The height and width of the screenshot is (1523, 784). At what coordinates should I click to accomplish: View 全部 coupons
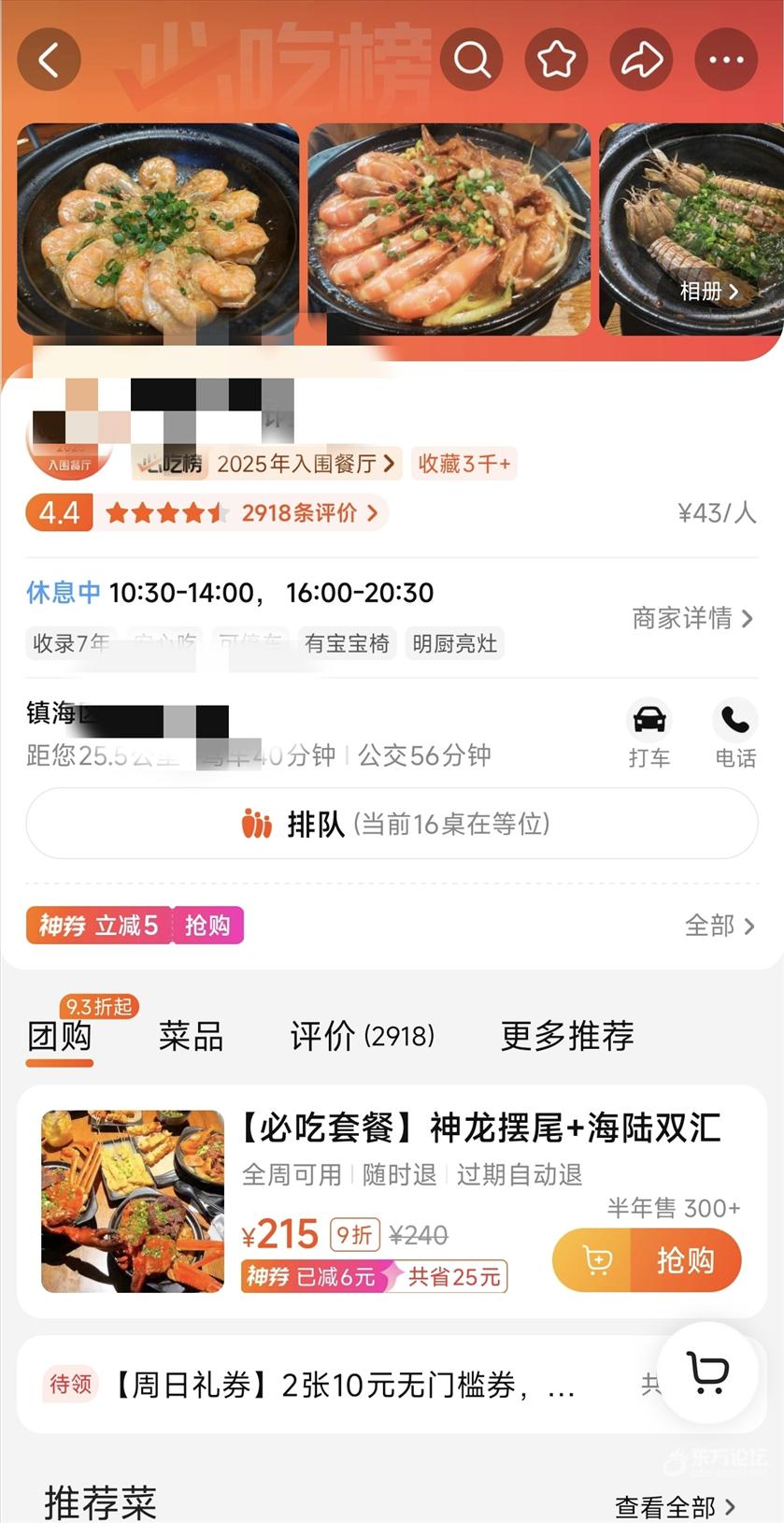point(719,926)
